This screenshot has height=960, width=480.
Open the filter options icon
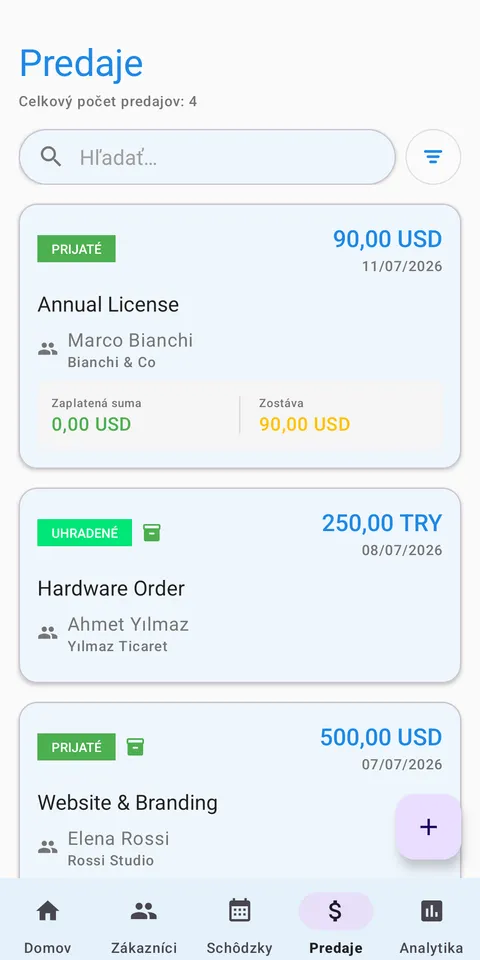tap(433, 157)
